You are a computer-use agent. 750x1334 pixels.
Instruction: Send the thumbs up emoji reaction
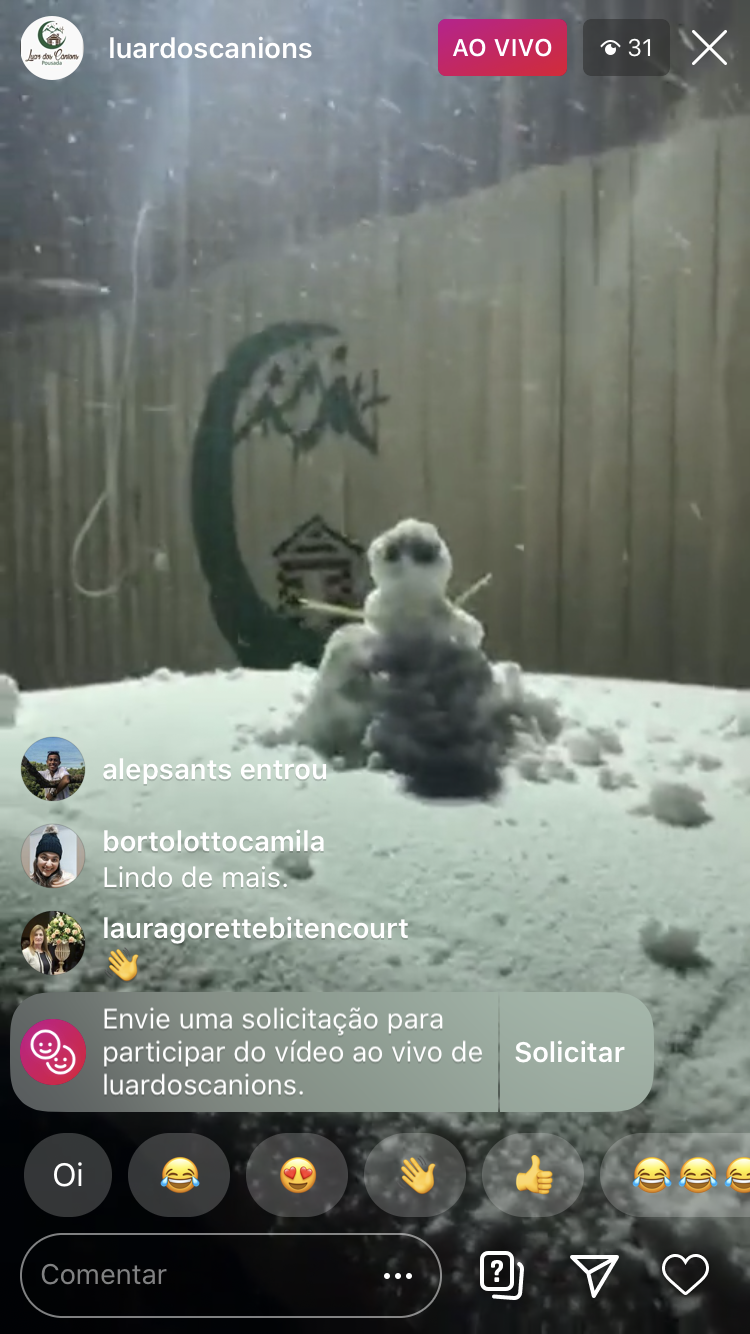pyautogui.click(x=533, y=1175)
